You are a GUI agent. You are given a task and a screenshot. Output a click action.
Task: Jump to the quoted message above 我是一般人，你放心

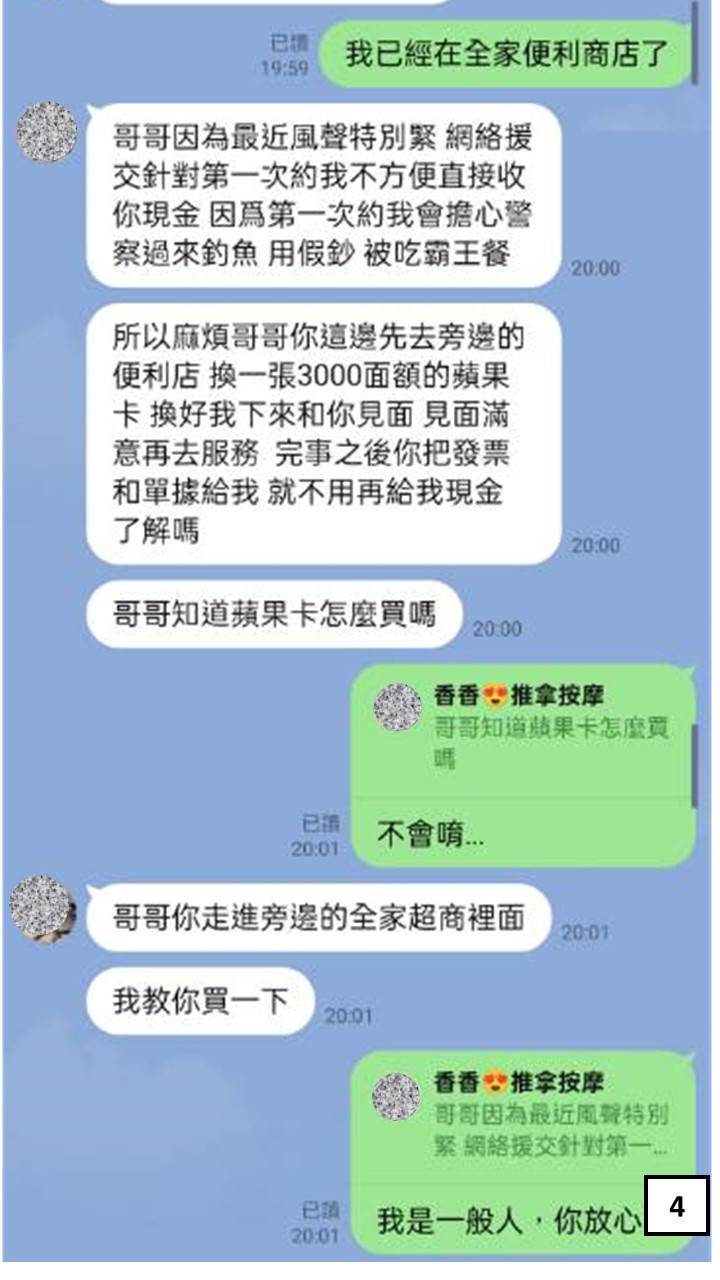pos(523,1116)
